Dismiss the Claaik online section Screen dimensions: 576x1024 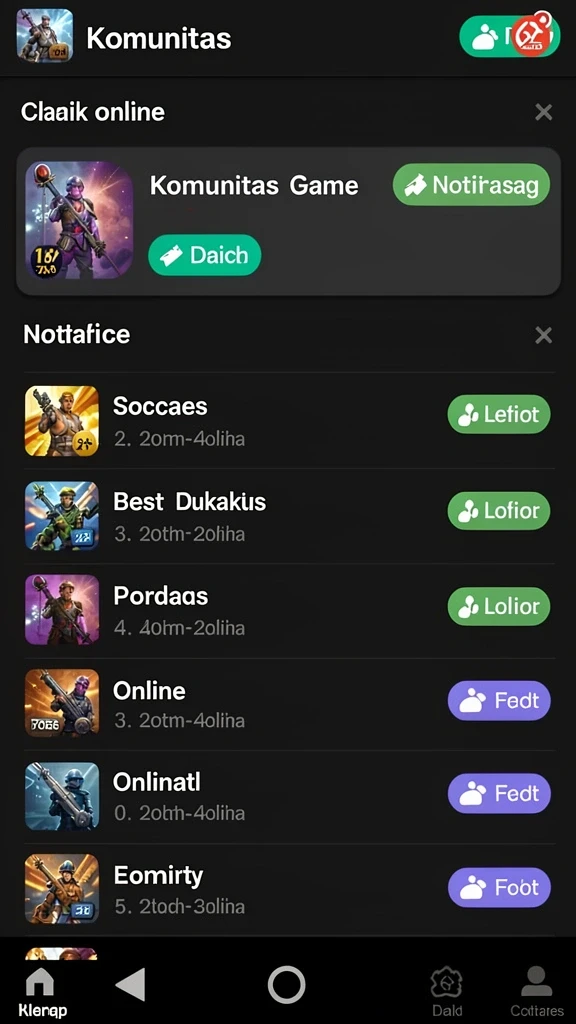tap(543, 112)
